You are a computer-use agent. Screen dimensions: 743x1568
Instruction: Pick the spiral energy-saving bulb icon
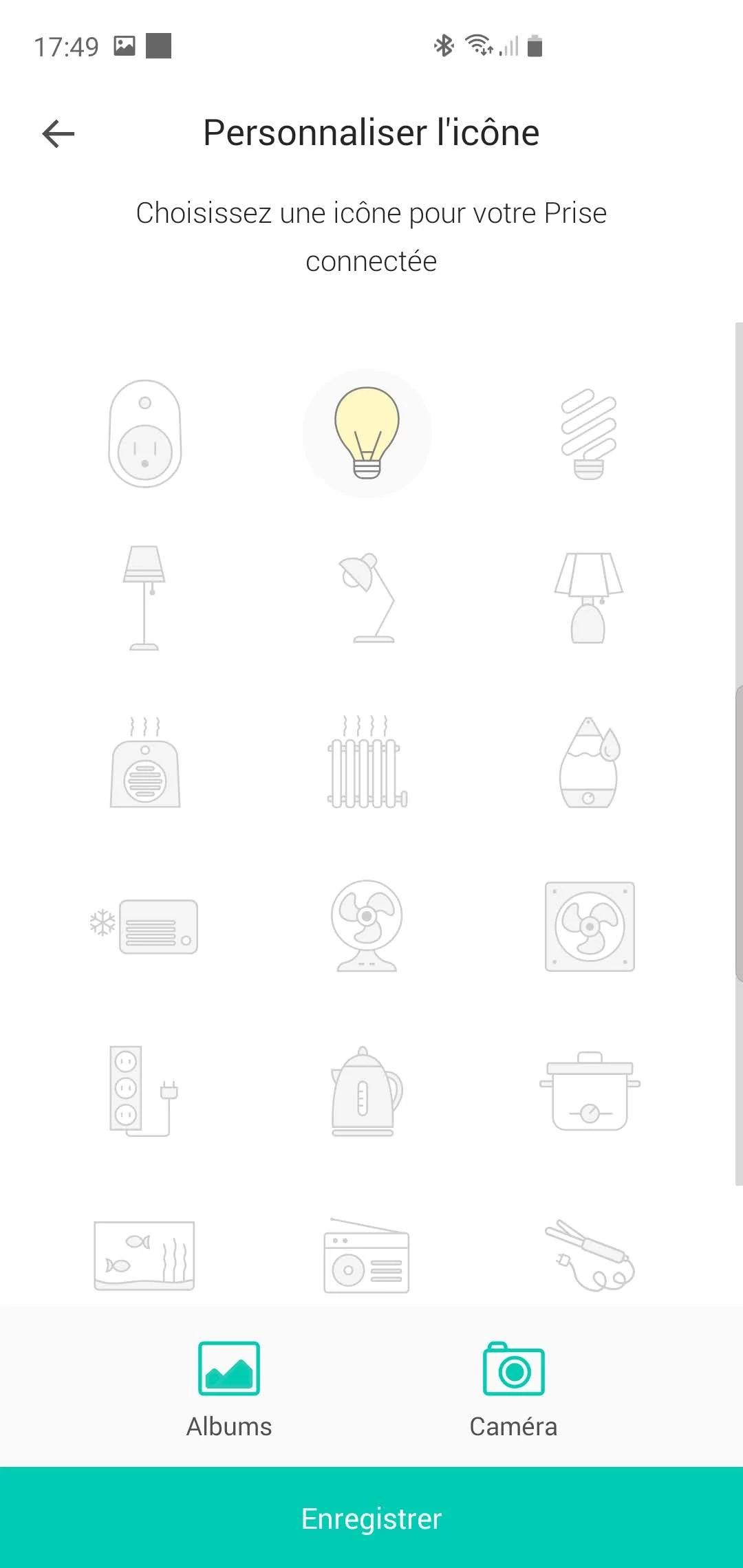coord(589,434)
